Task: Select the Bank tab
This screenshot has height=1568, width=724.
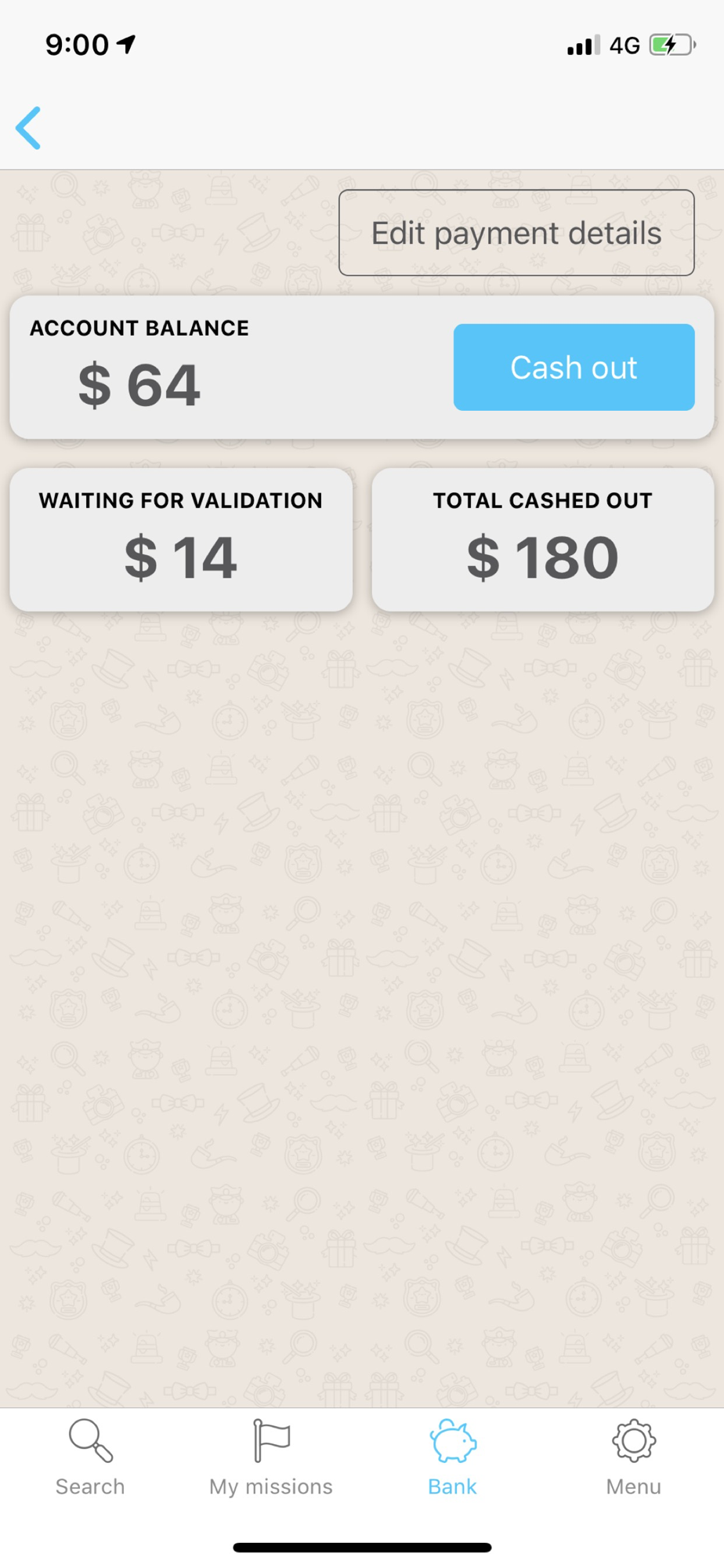Action: click(452, 1458)
